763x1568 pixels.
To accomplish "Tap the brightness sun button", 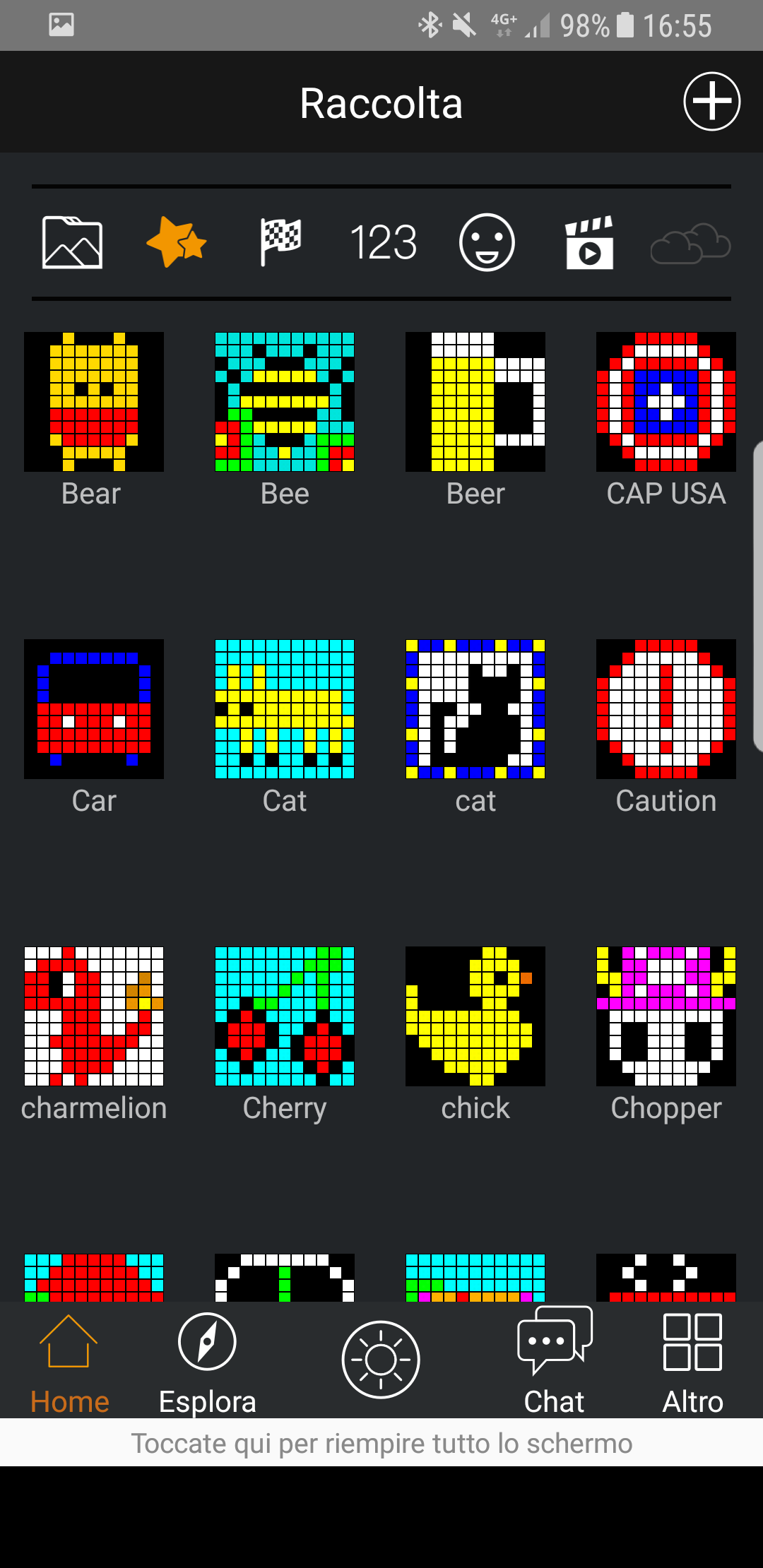I will click(x=381, y=1360).
